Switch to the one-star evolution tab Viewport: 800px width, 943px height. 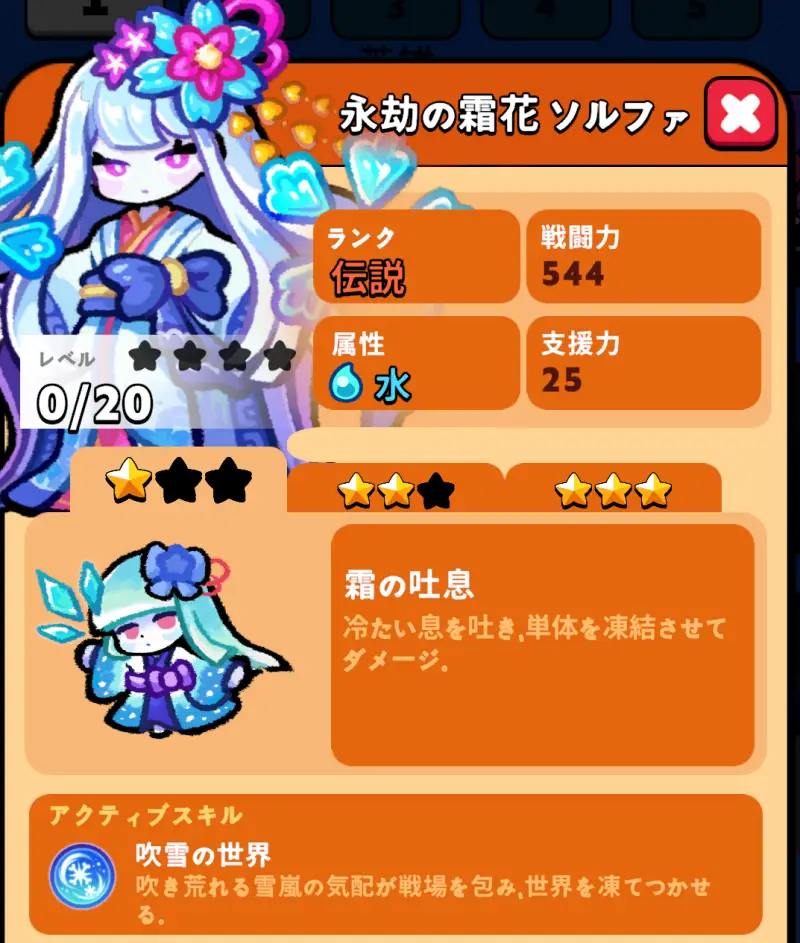(x=178, y=482)
